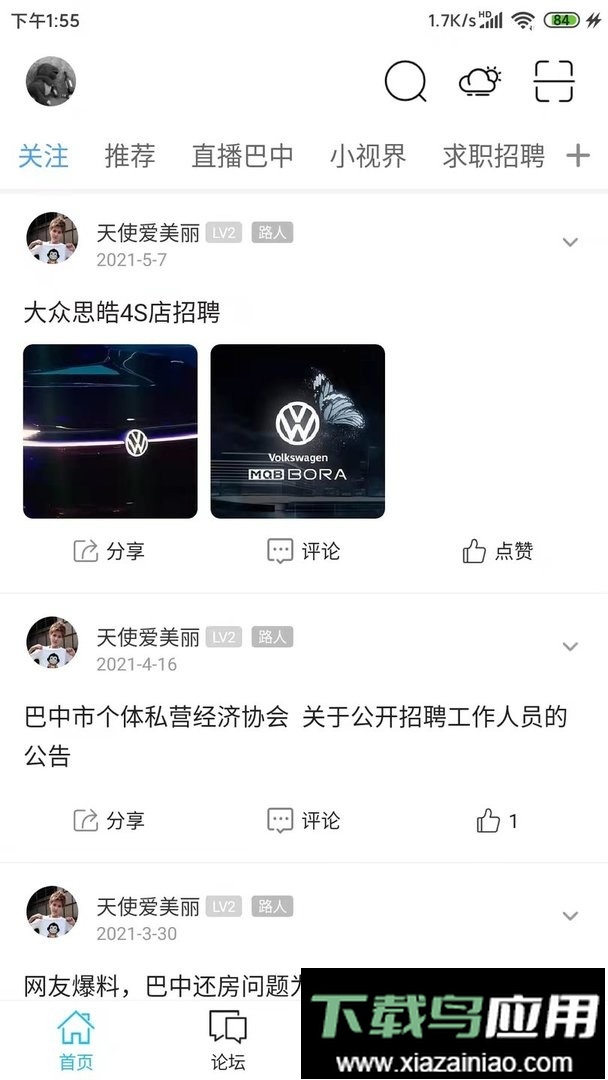Expand the dropdown on the 2021-4-16 post

[570, 647]
